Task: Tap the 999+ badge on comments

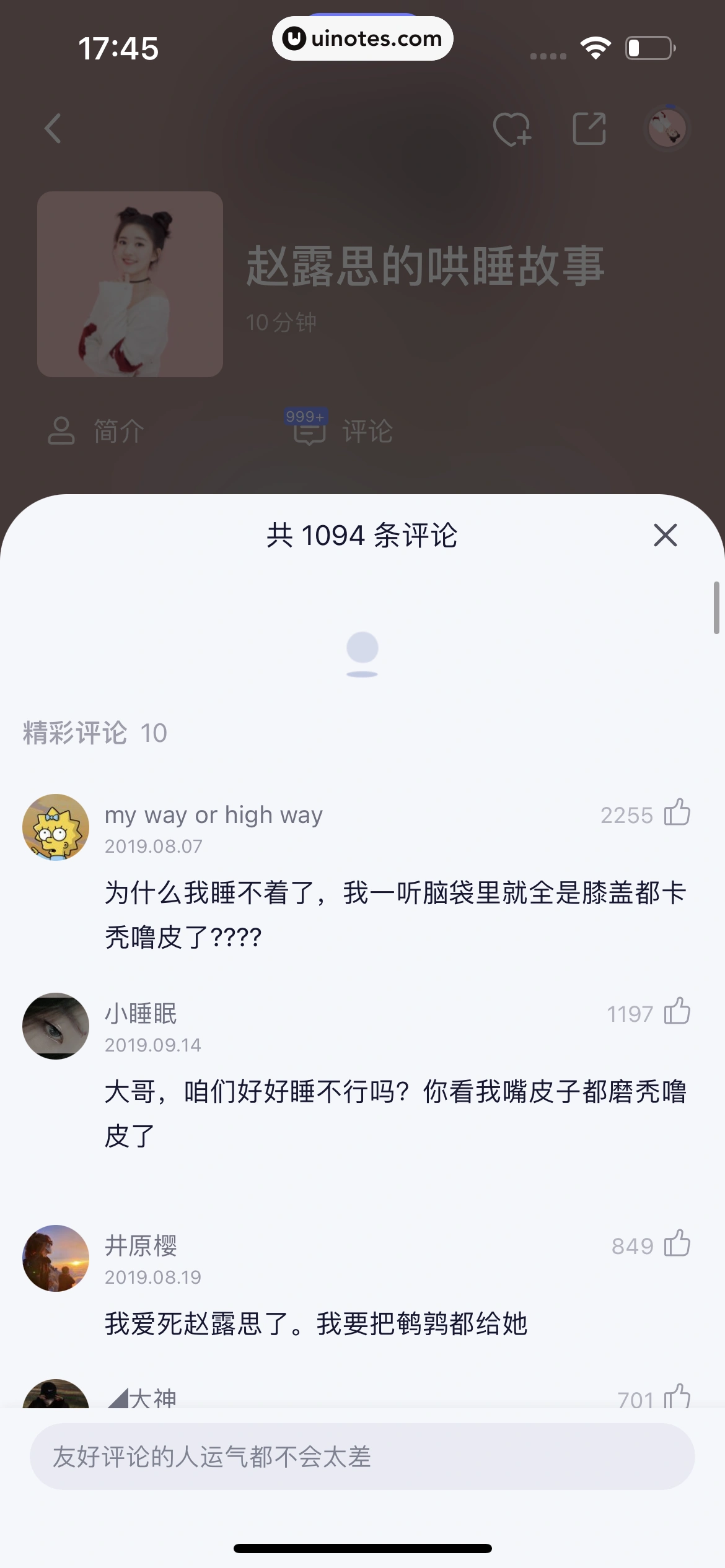Action: (305, 417)
